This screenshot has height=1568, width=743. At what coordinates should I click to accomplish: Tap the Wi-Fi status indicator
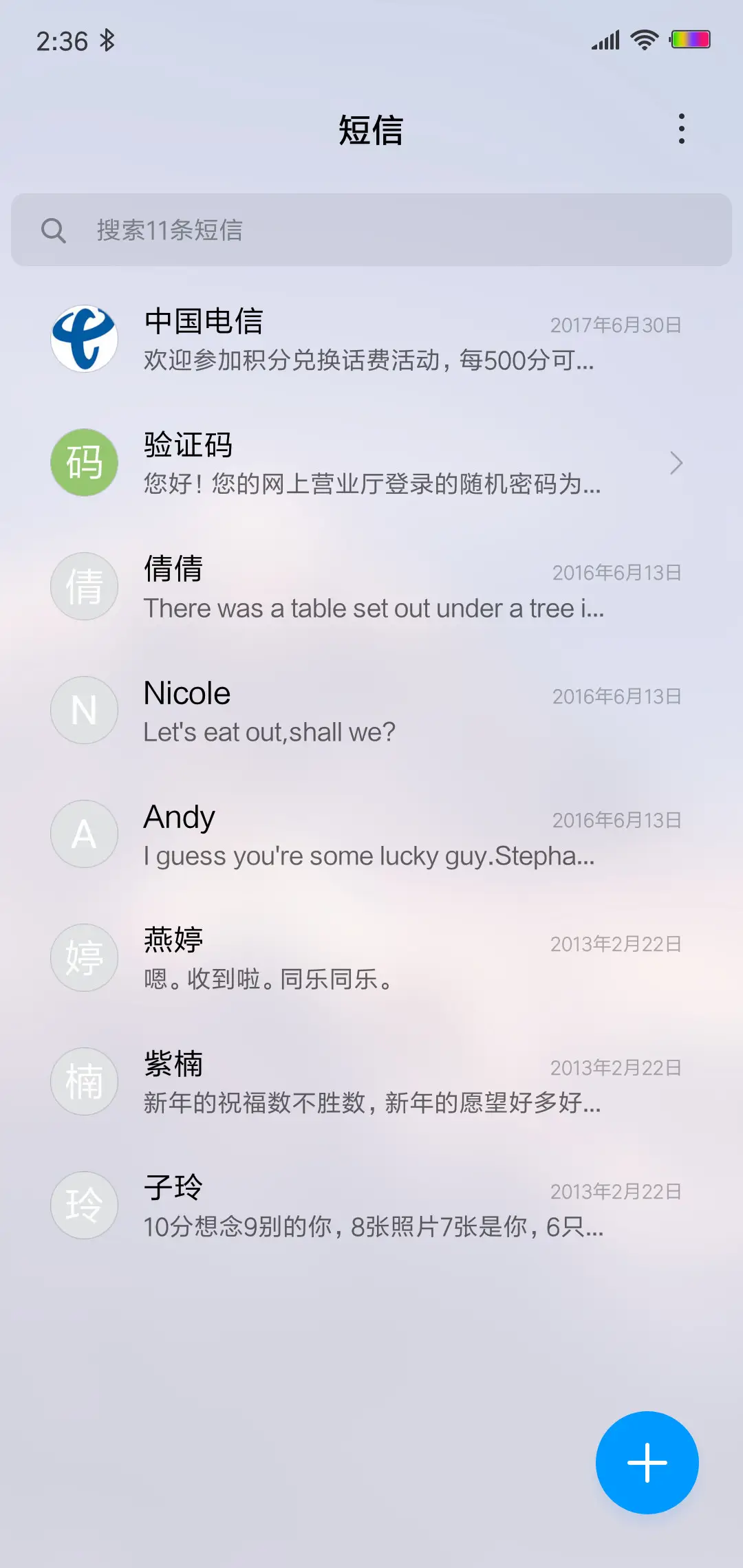point(643,39)
